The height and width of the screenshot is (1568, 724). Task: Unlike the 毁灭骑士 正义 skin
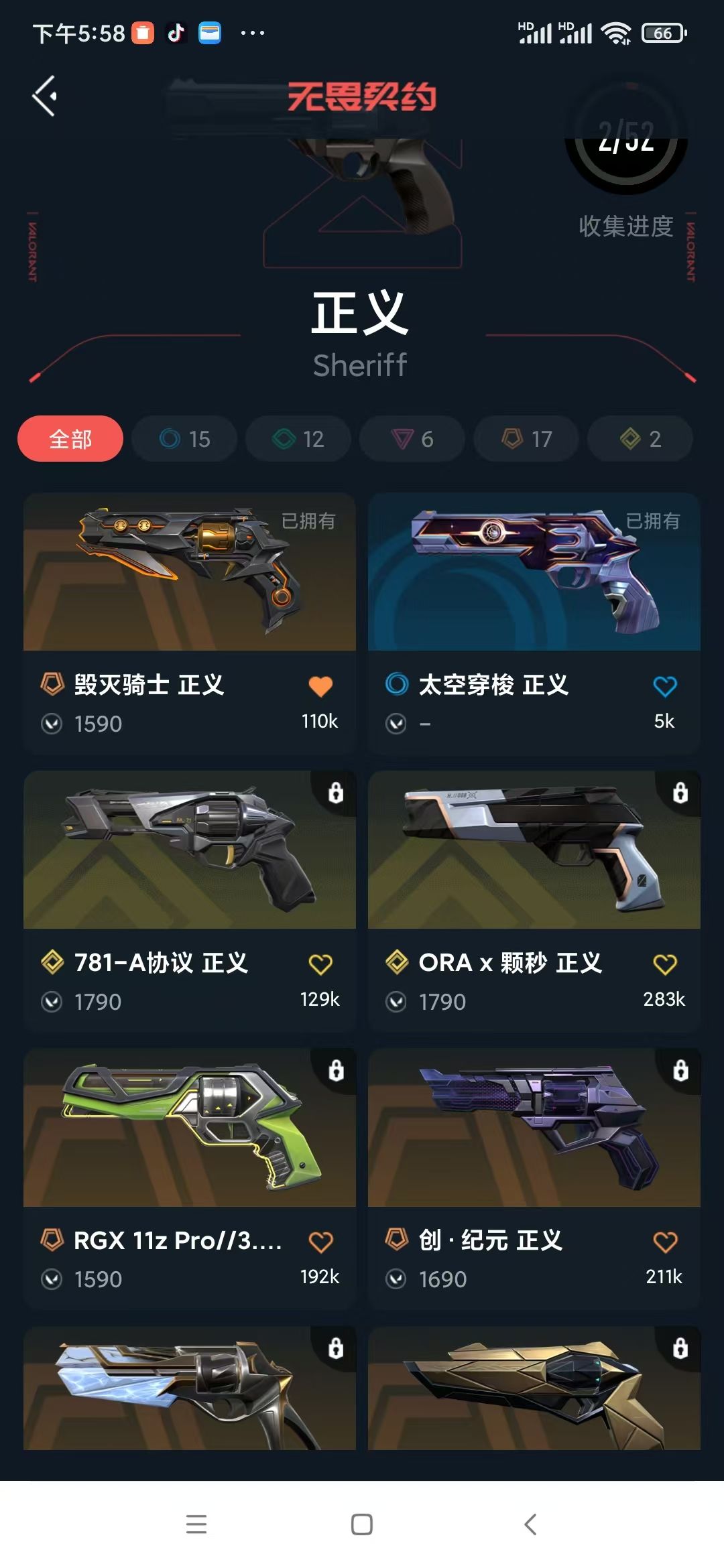320,686
